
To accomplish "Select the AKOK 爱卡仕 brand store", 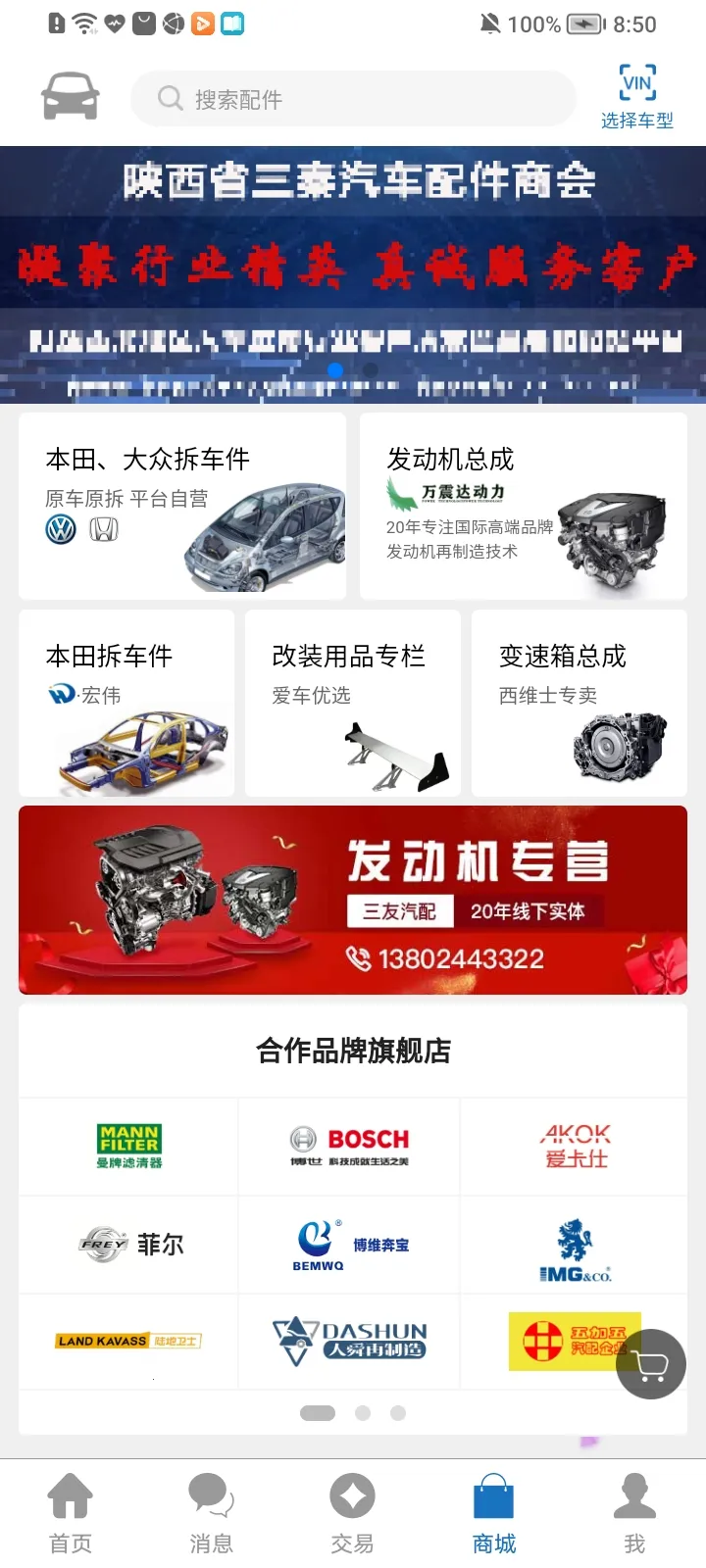I will pos(575,1147).
